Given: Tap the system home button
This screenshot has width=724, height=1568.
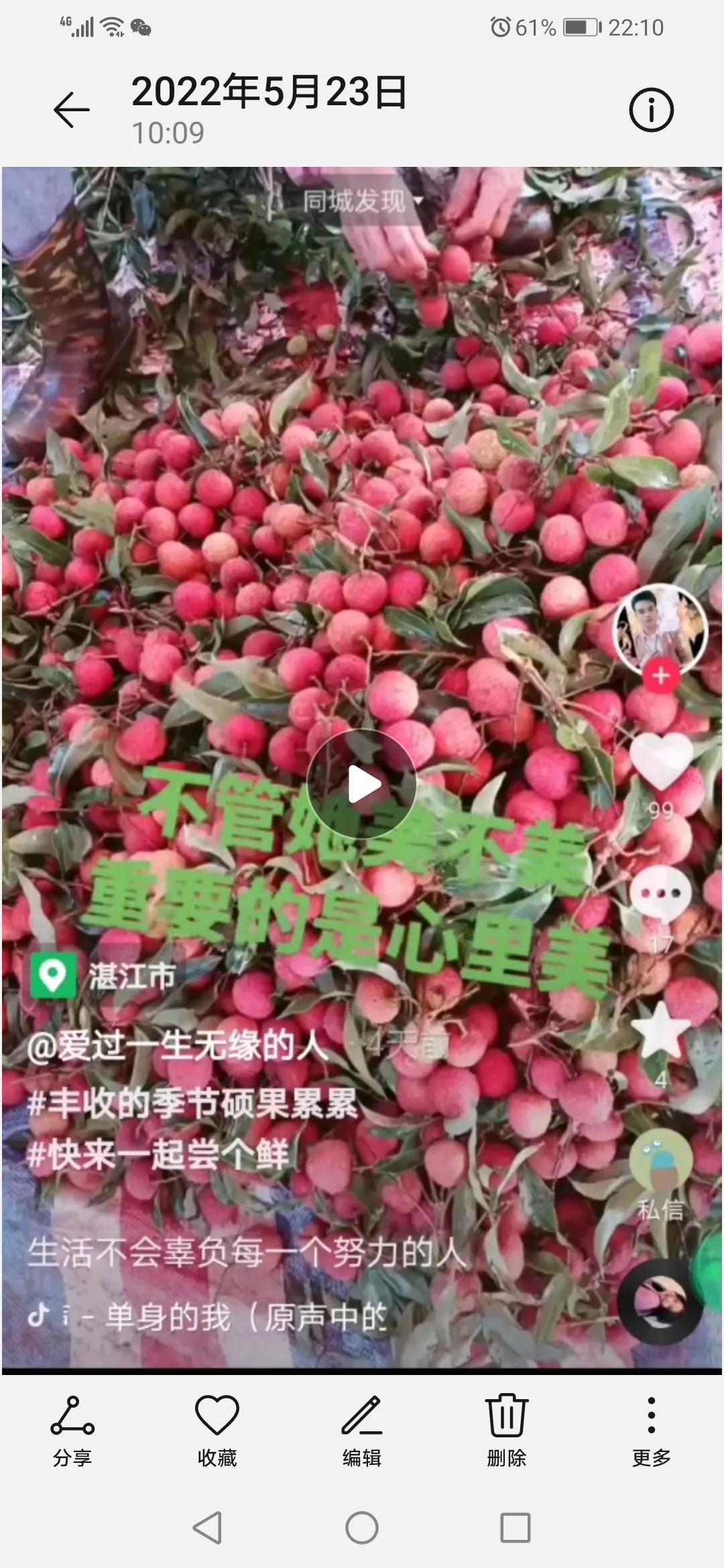Looking at the screenshot, I should point(362,1528).
